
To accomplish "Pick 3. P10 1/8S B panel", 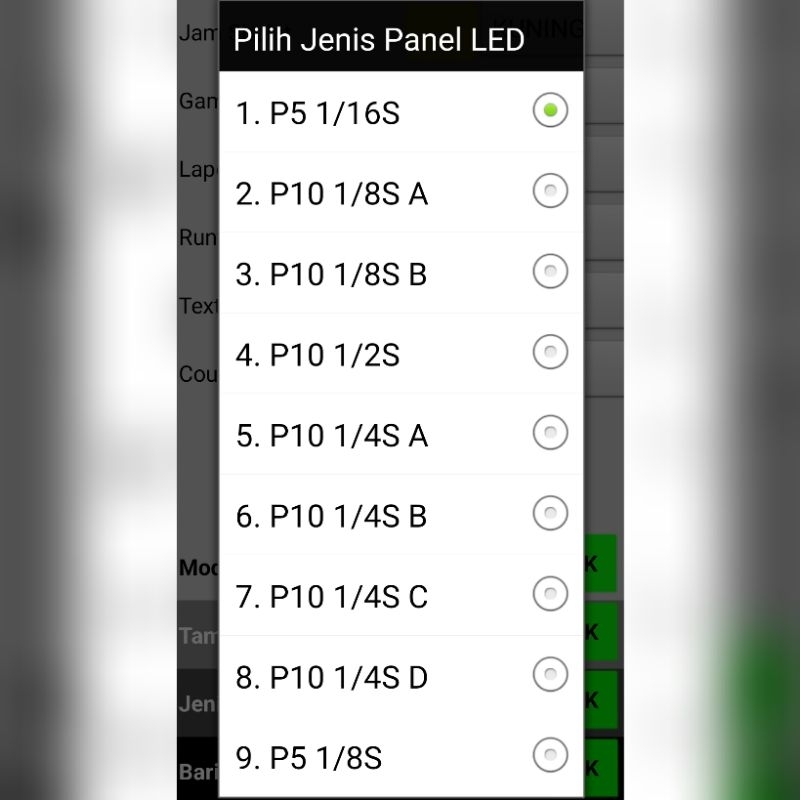I will (400, 273).
